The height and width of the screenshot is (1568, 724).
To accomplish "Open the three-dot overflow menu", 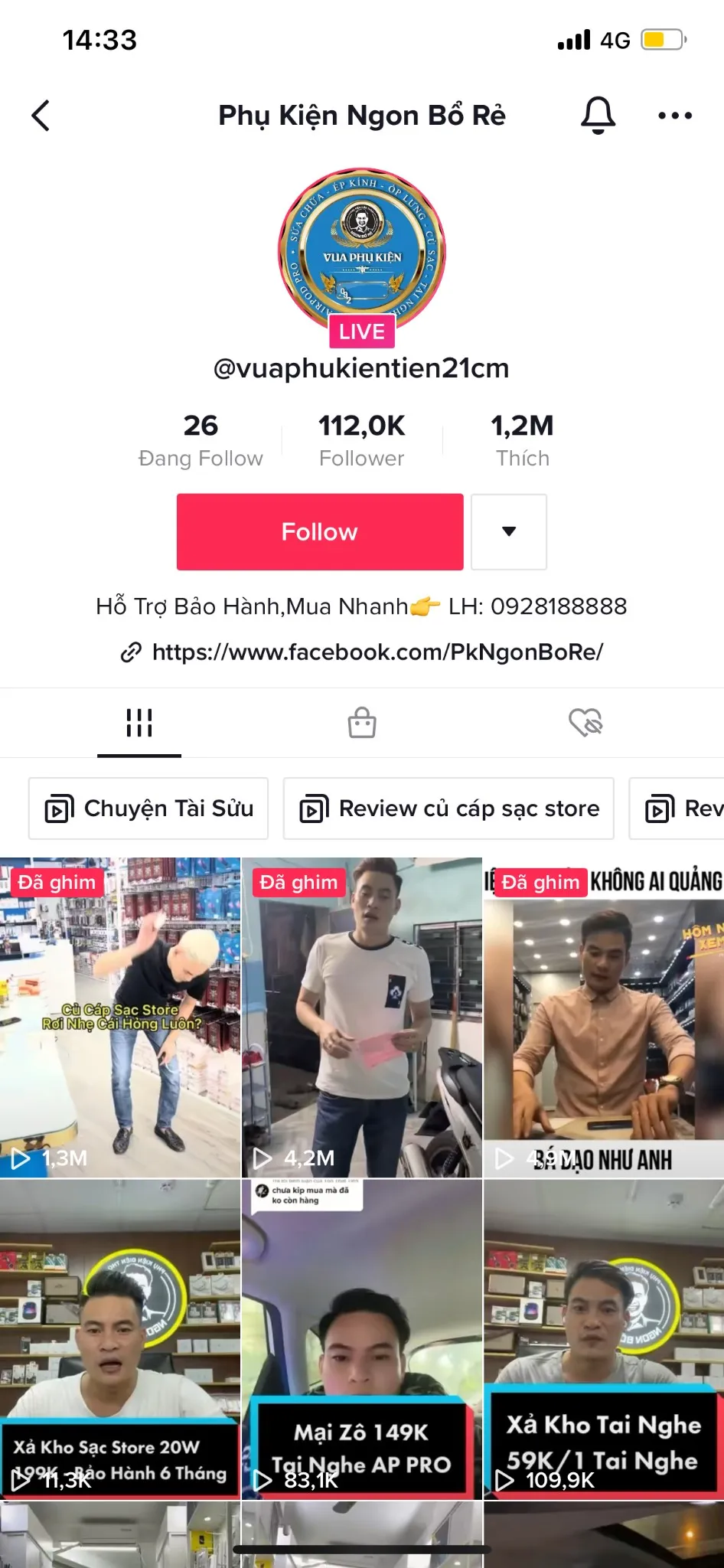I will [675, 116].
